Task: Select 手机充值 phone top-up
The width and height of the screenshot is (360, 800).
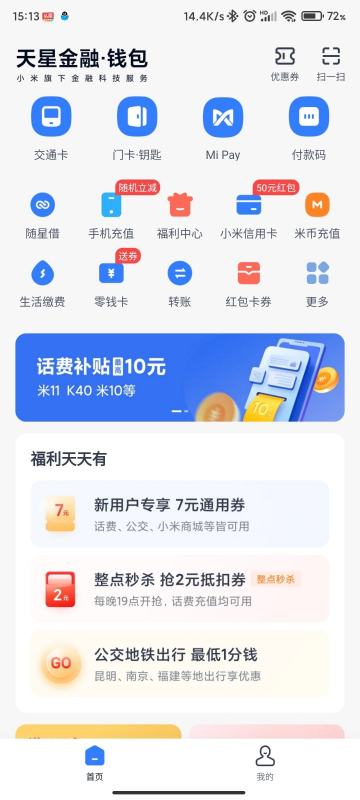Action: pos(111,216)
